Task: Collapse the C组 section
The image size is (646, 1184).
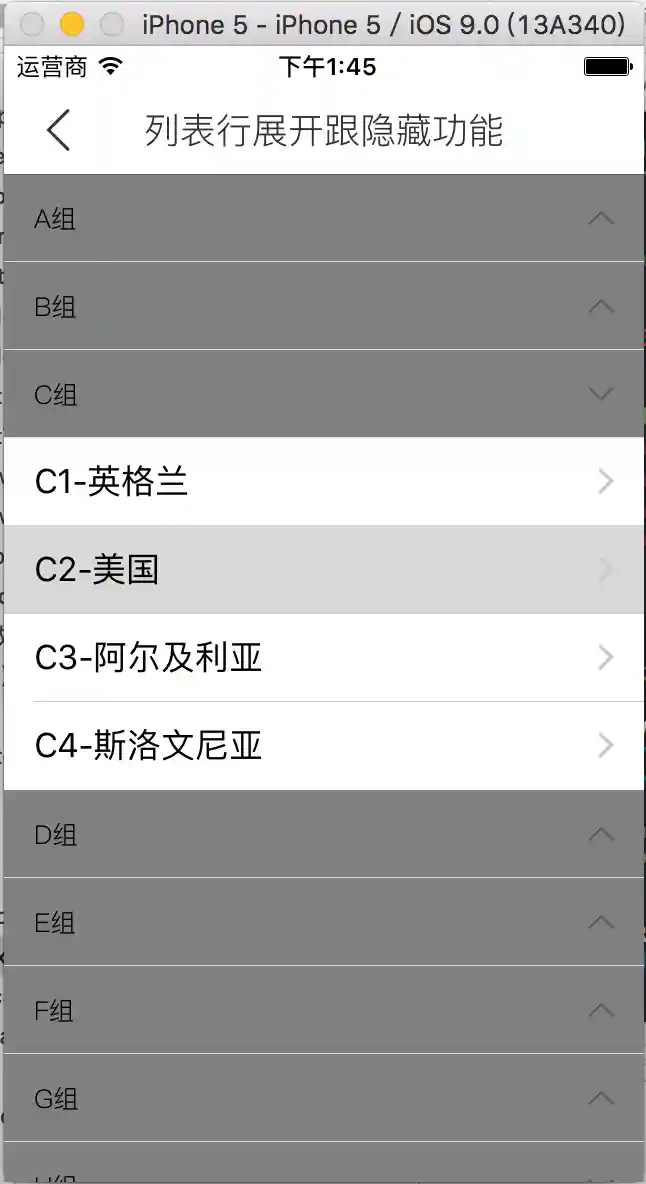Action: tap(323, 394)
